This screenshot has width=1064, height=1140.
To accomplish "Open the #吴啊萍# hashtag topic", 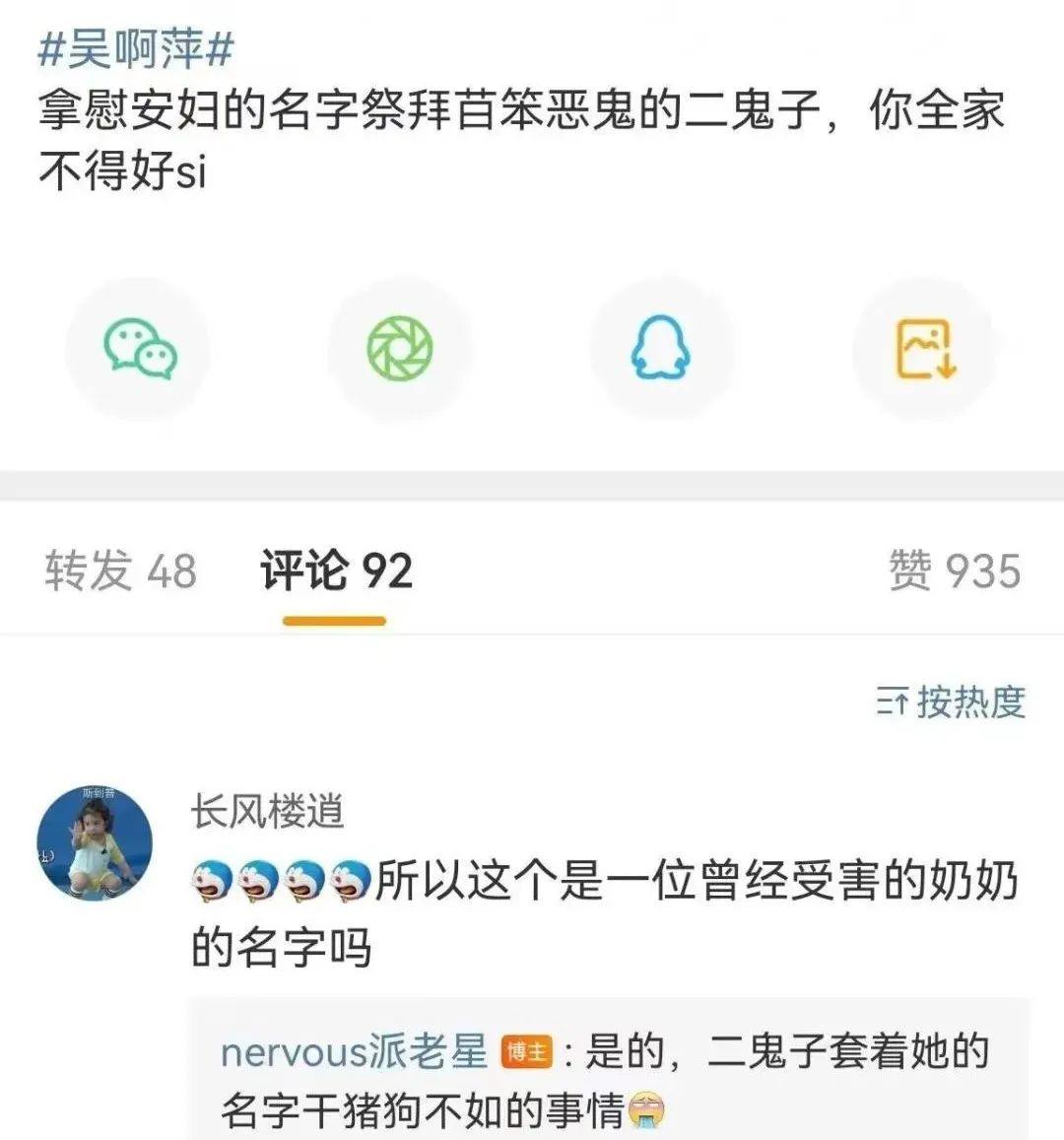I will pos(136,49).
